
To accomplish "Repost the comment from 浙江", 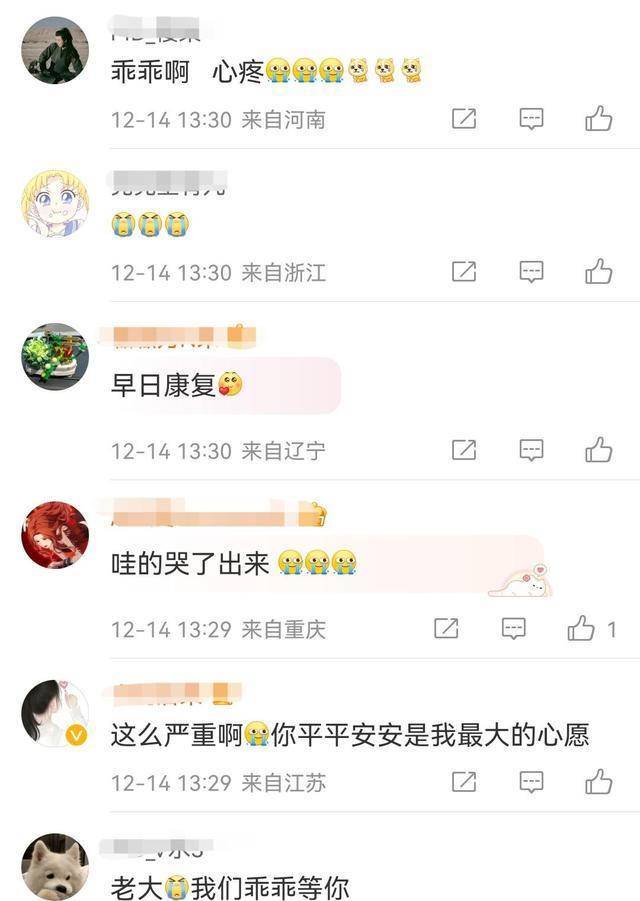I will pos(464,271).
